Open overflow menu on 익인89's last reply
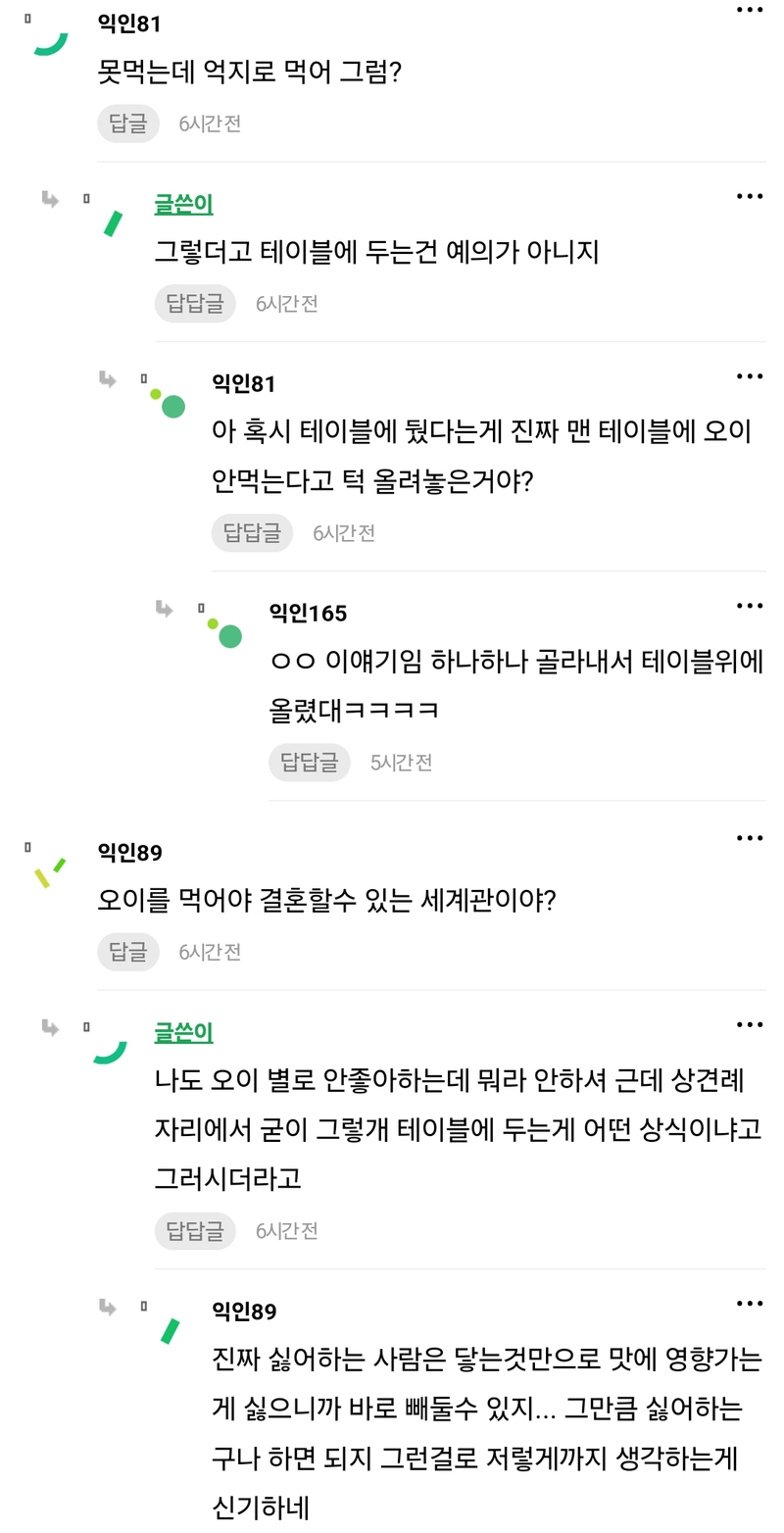Screen dimensions: 784x1533 pyautogui.click(x=750, y=1304)
